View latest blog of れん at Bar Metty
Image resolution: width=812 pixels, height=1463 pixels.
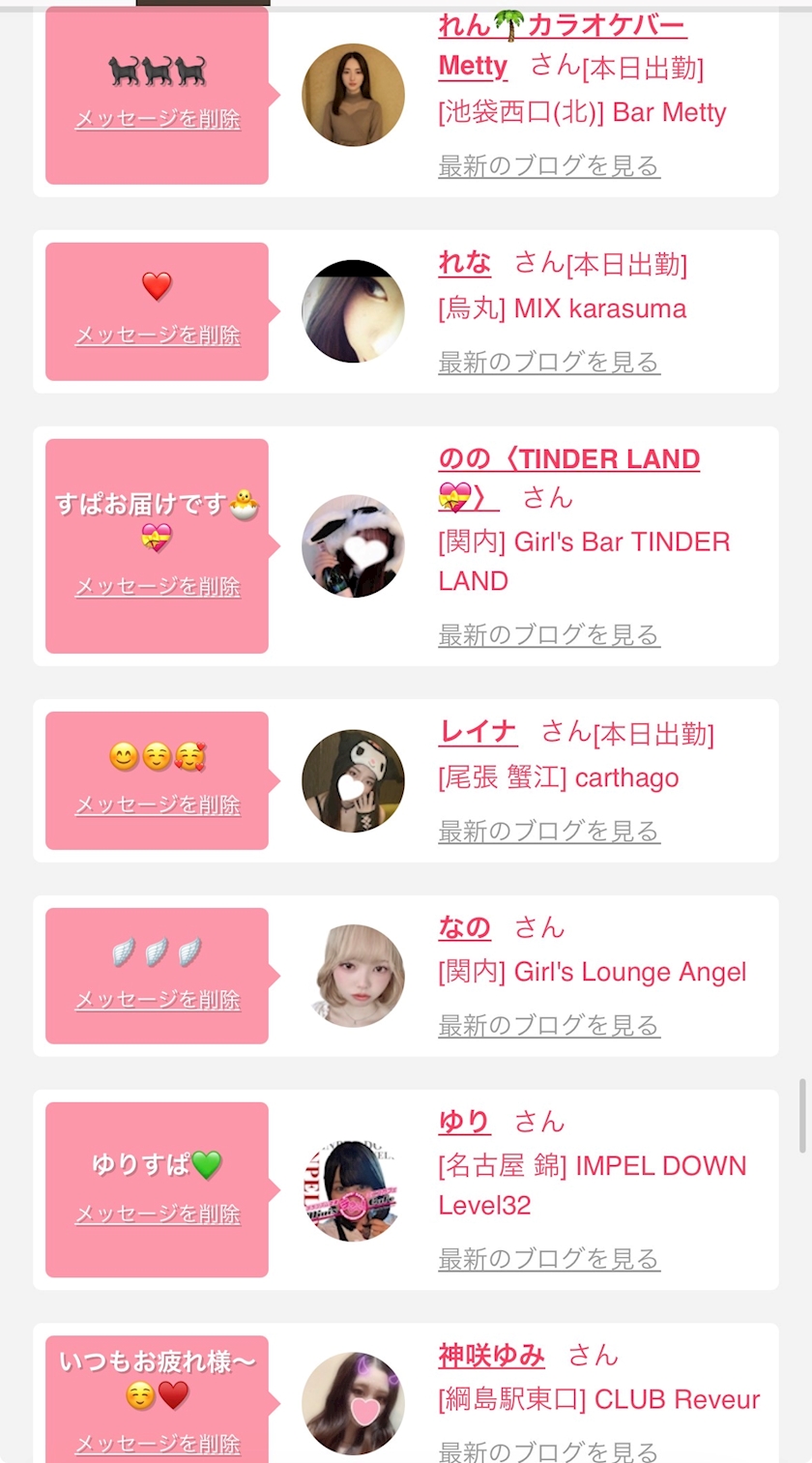tap(548, 166)
